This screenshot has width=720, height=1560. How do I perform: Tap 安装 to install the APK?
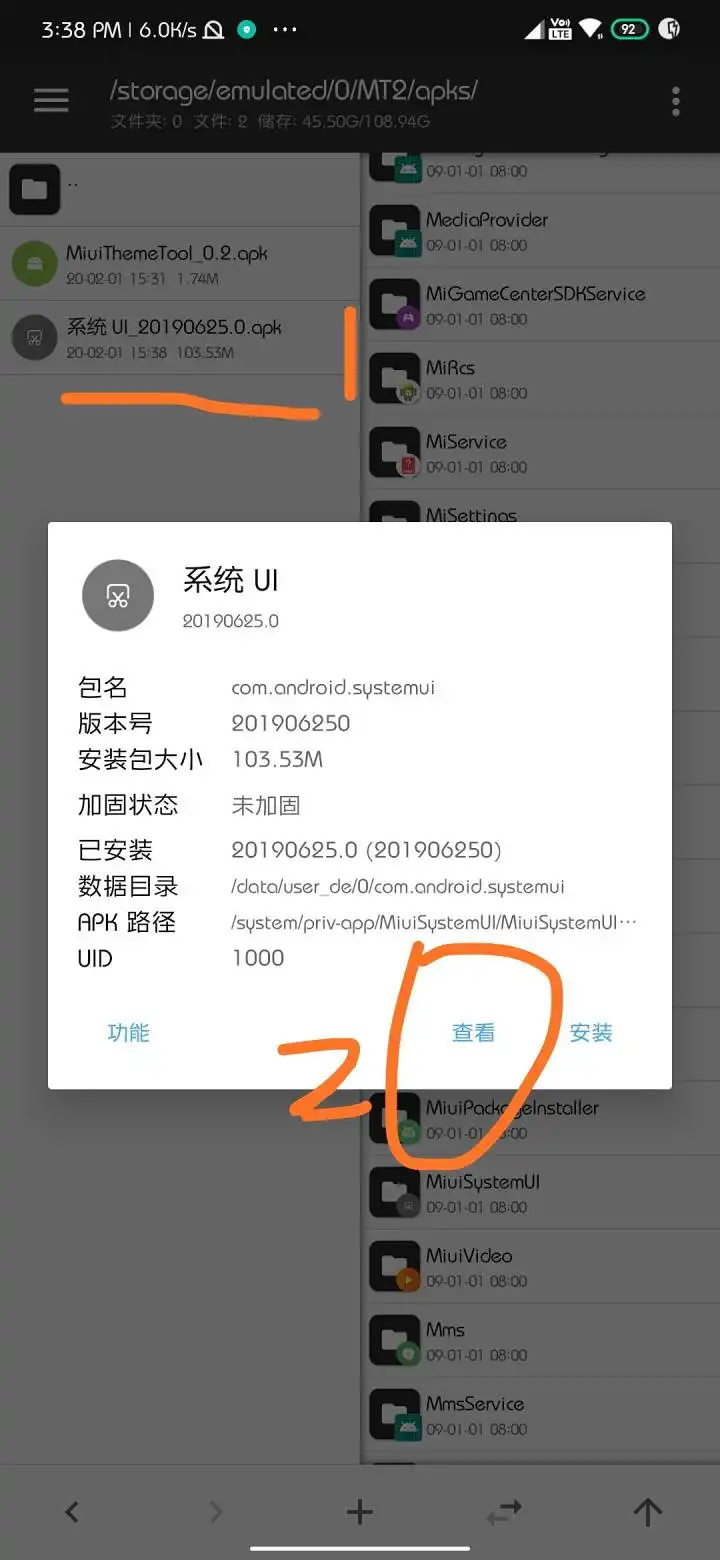coord(591,1033)
